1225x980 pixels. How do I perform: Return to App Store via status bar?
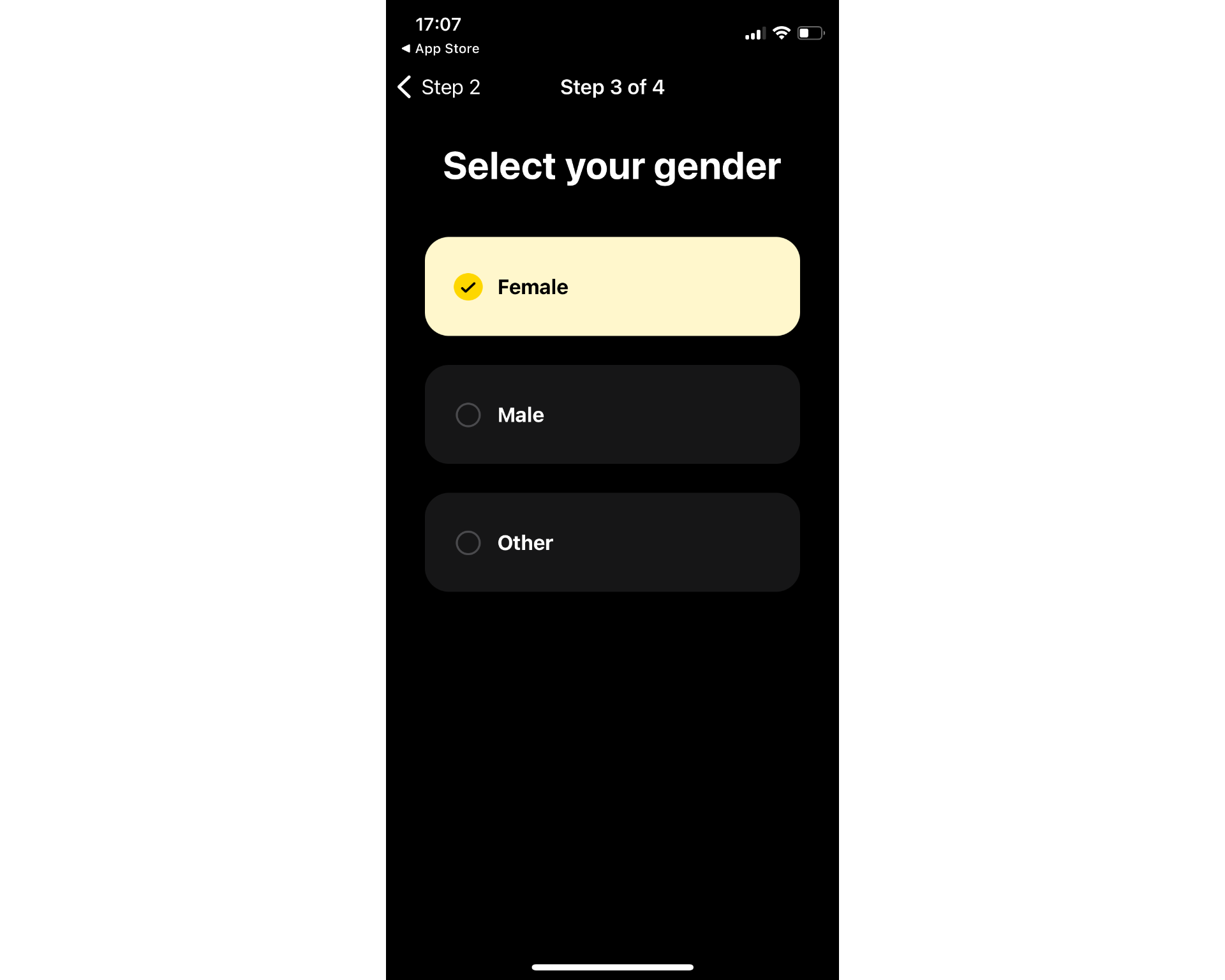pyautogui.click(x=440, y=48)
